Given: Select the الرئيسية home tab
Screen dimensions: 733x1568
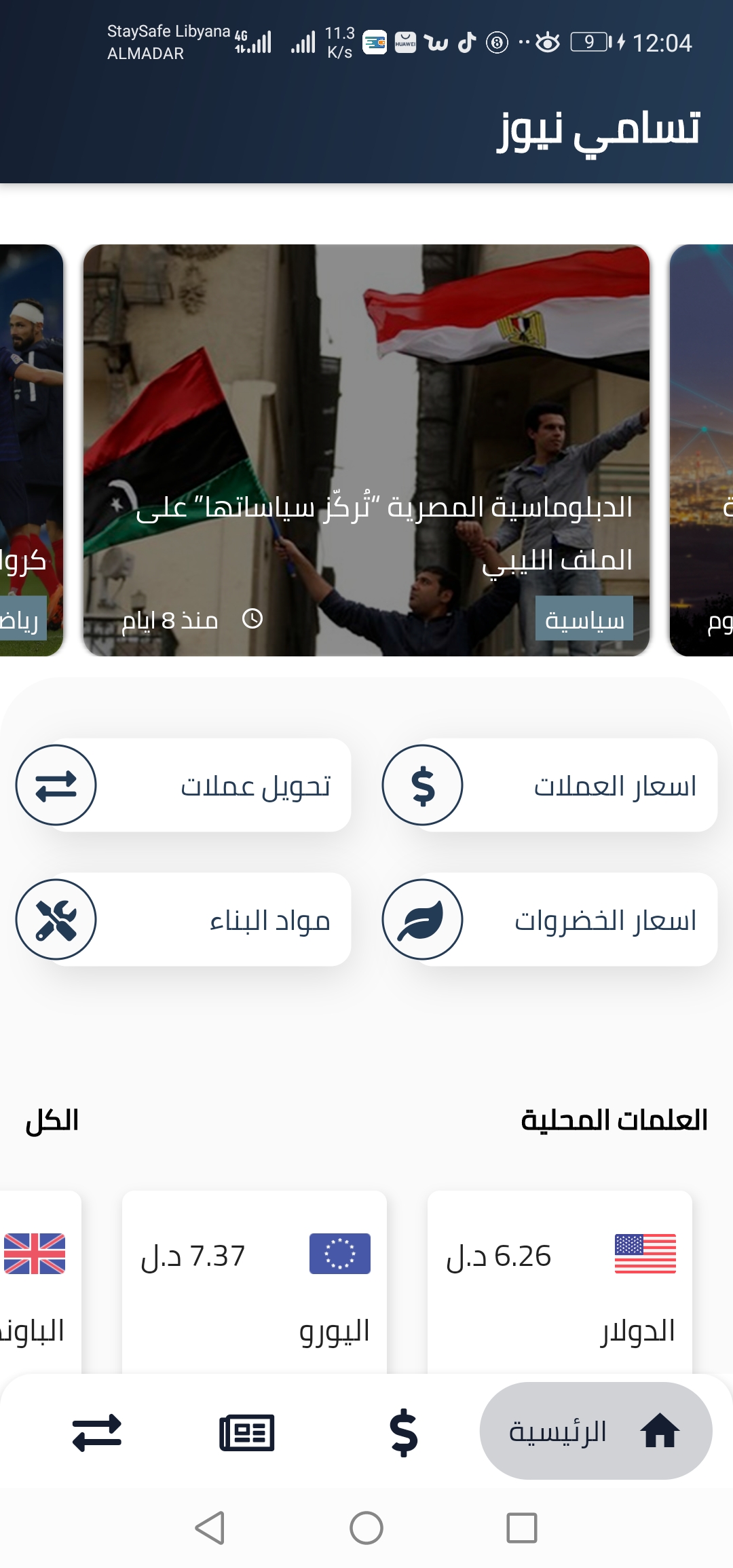Looking at the screenshot, I should [x=595, y=1432].
